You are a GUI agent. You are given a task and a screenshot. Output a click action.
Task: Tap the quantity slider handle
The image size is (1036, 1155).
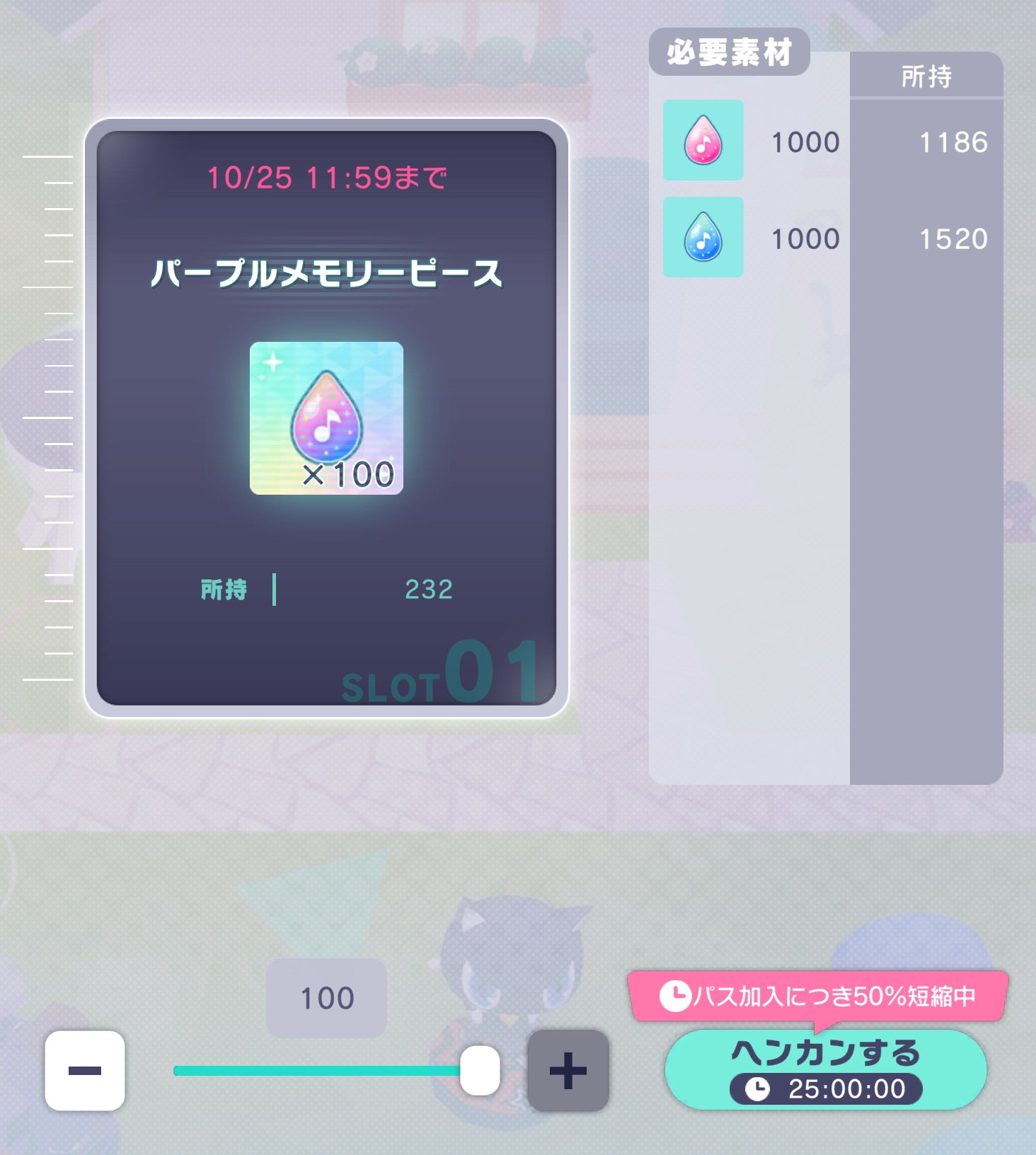[480, 1070]
